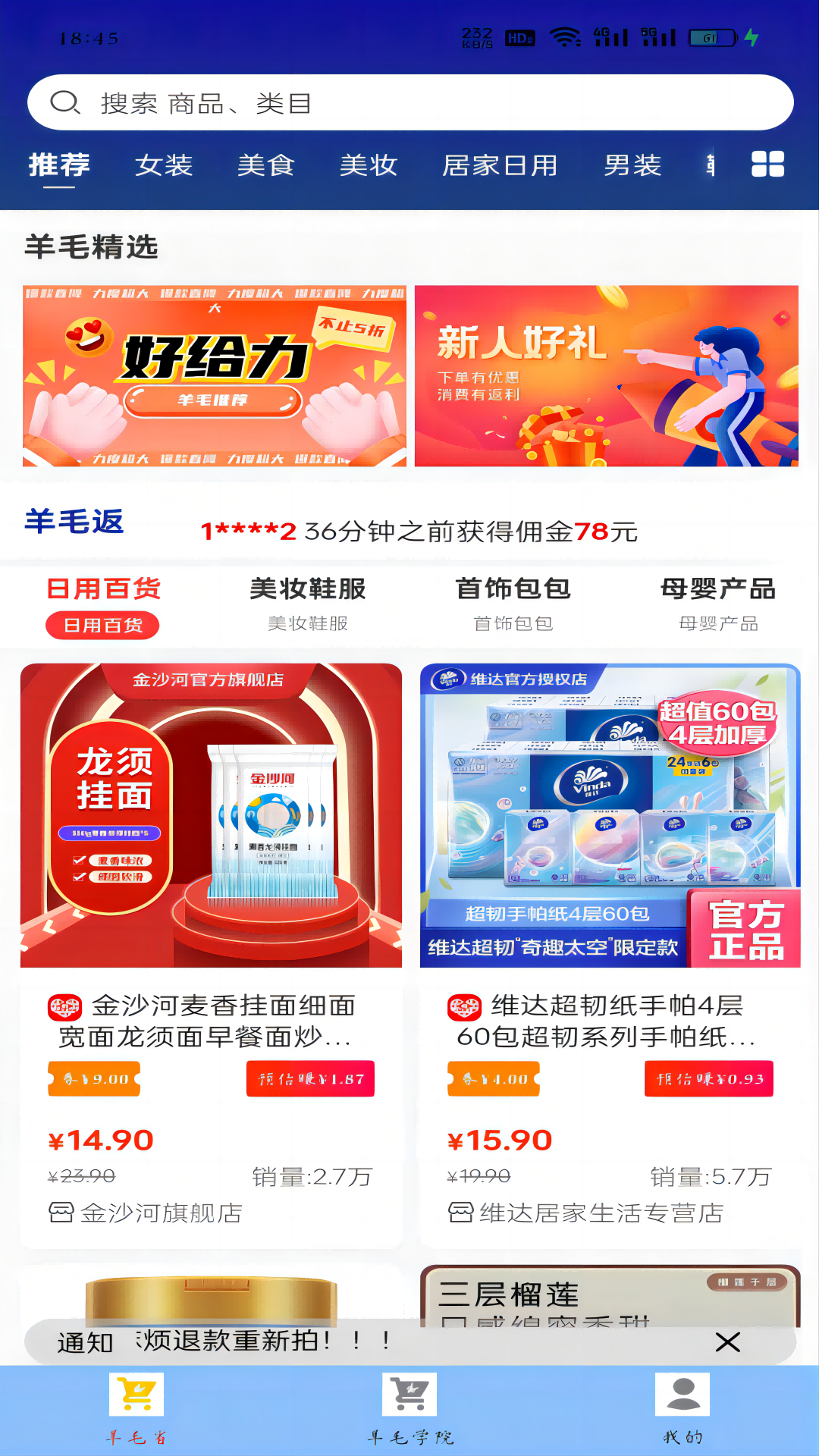Switch to the 女装 category tab

click(164, 165)
